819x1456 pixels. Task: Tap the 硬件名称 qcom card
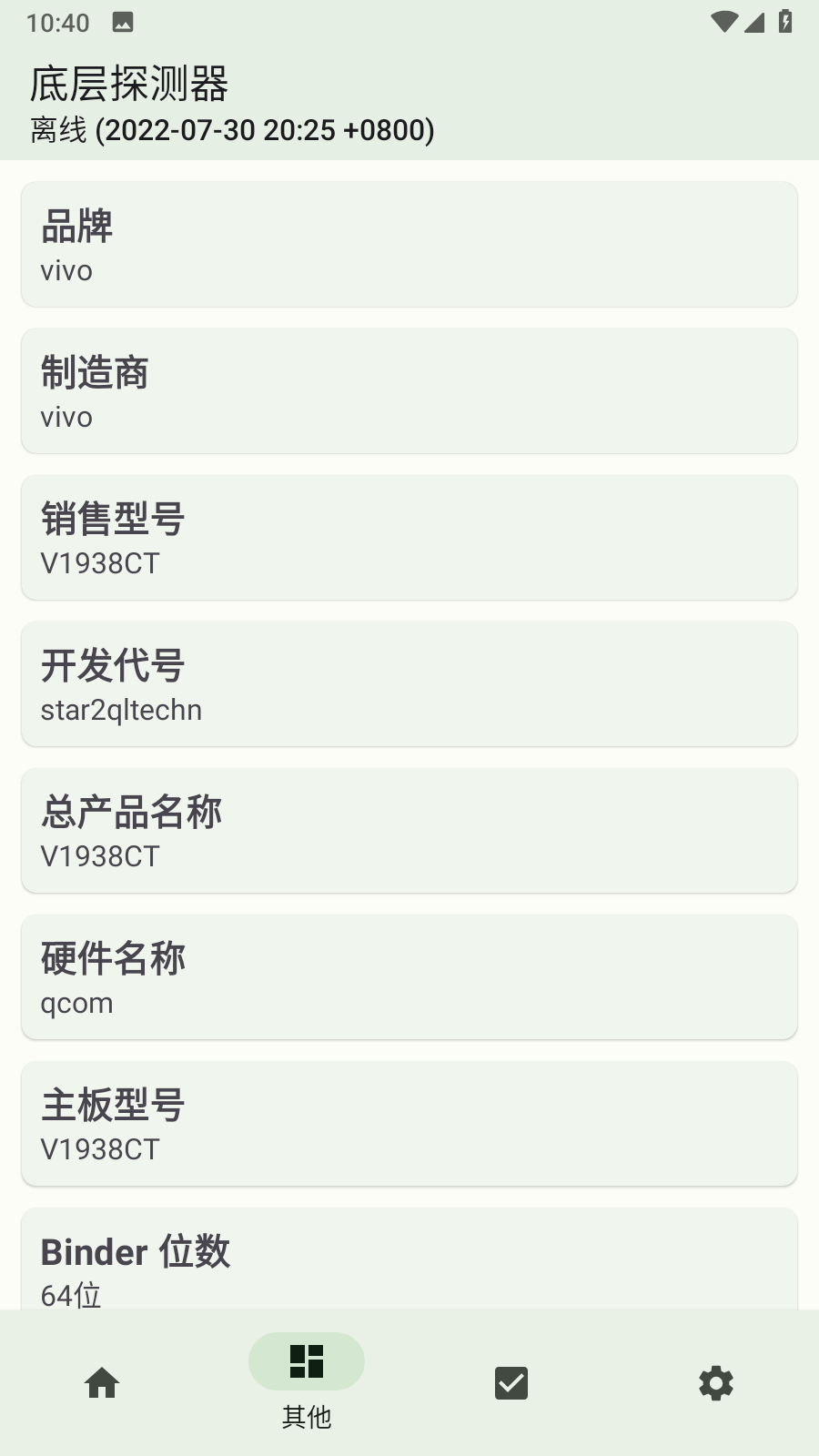409,976
